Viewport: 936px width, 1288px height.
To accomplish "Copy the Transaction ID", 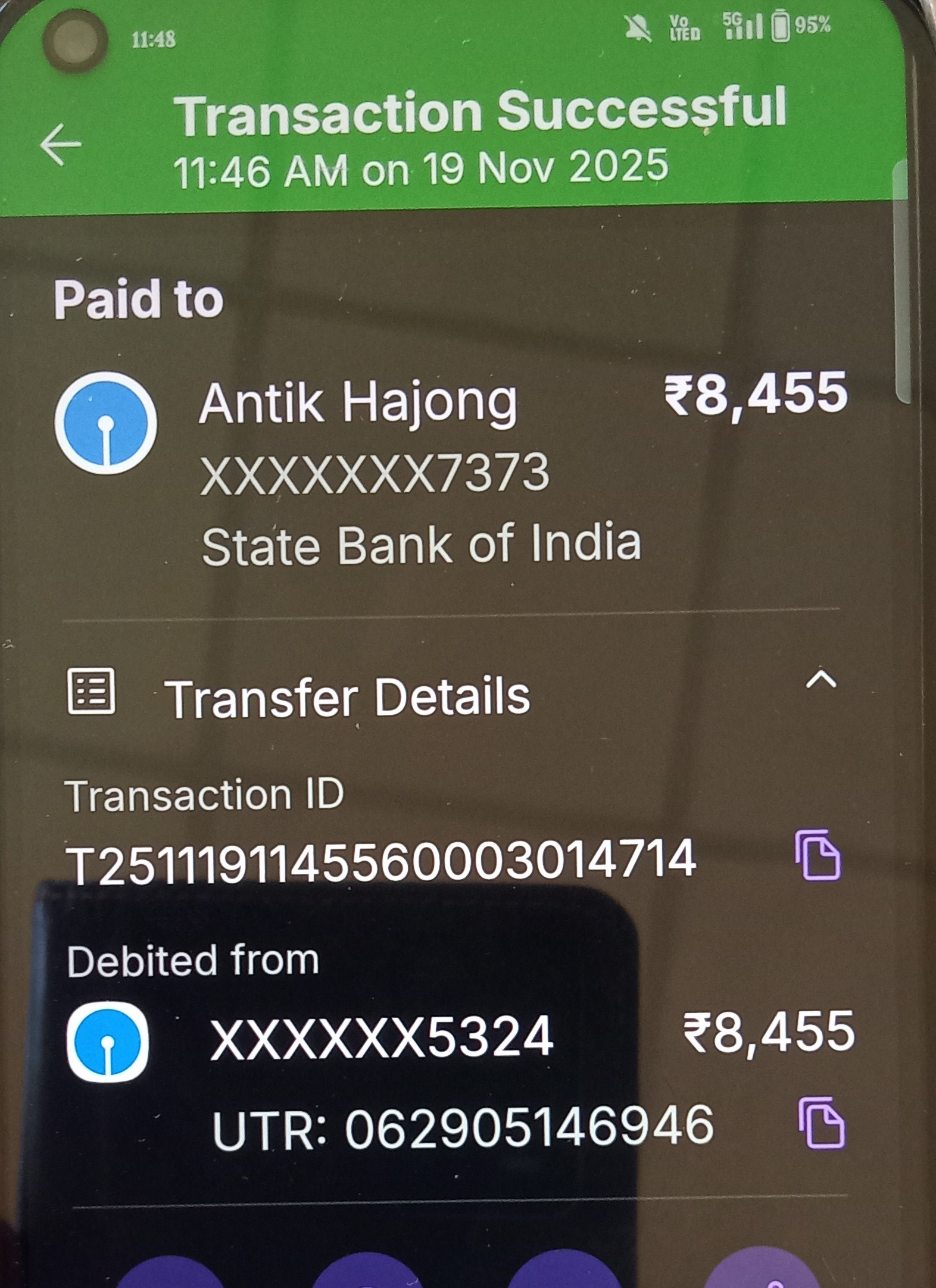I will (x=818, y=855).
